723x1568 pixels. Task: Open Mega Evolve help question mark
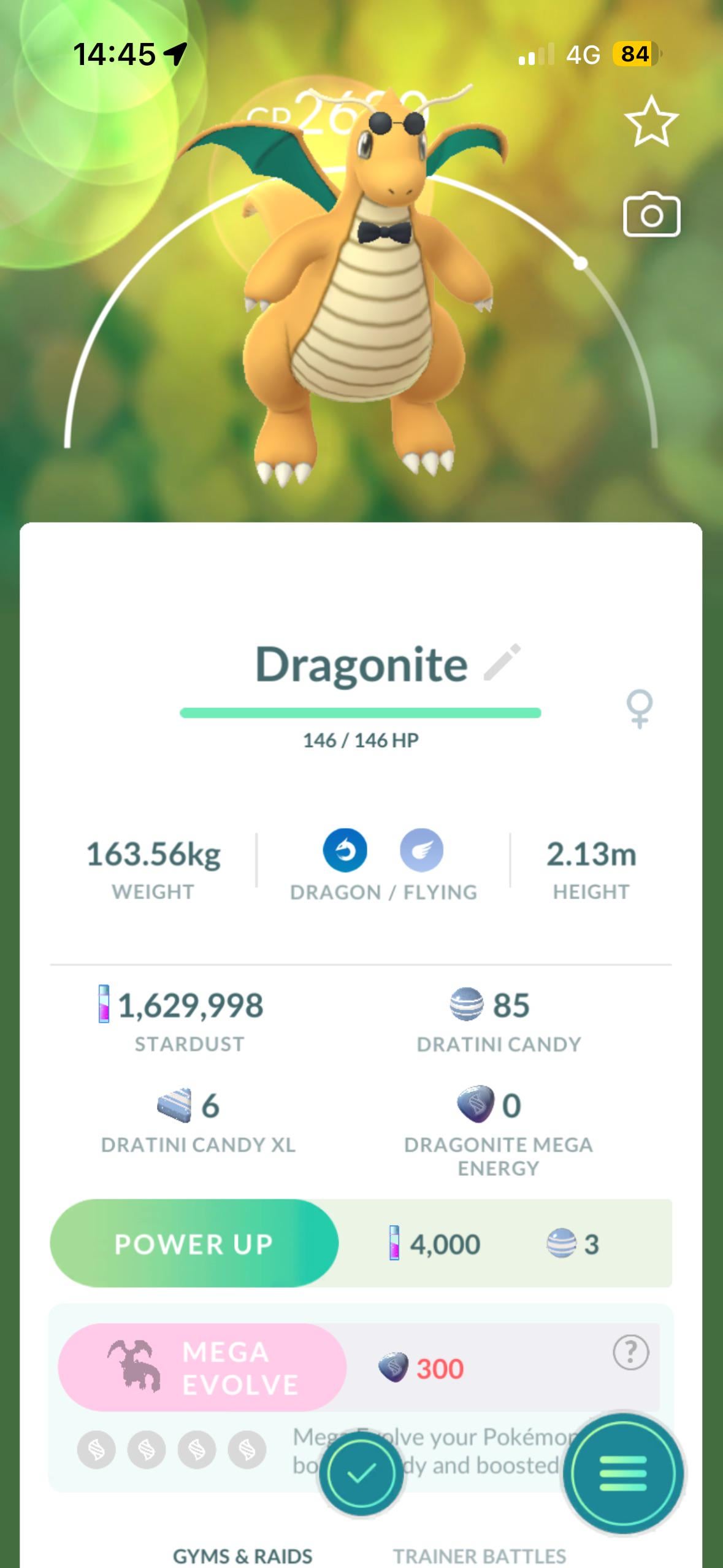[x=630, y=1351]
